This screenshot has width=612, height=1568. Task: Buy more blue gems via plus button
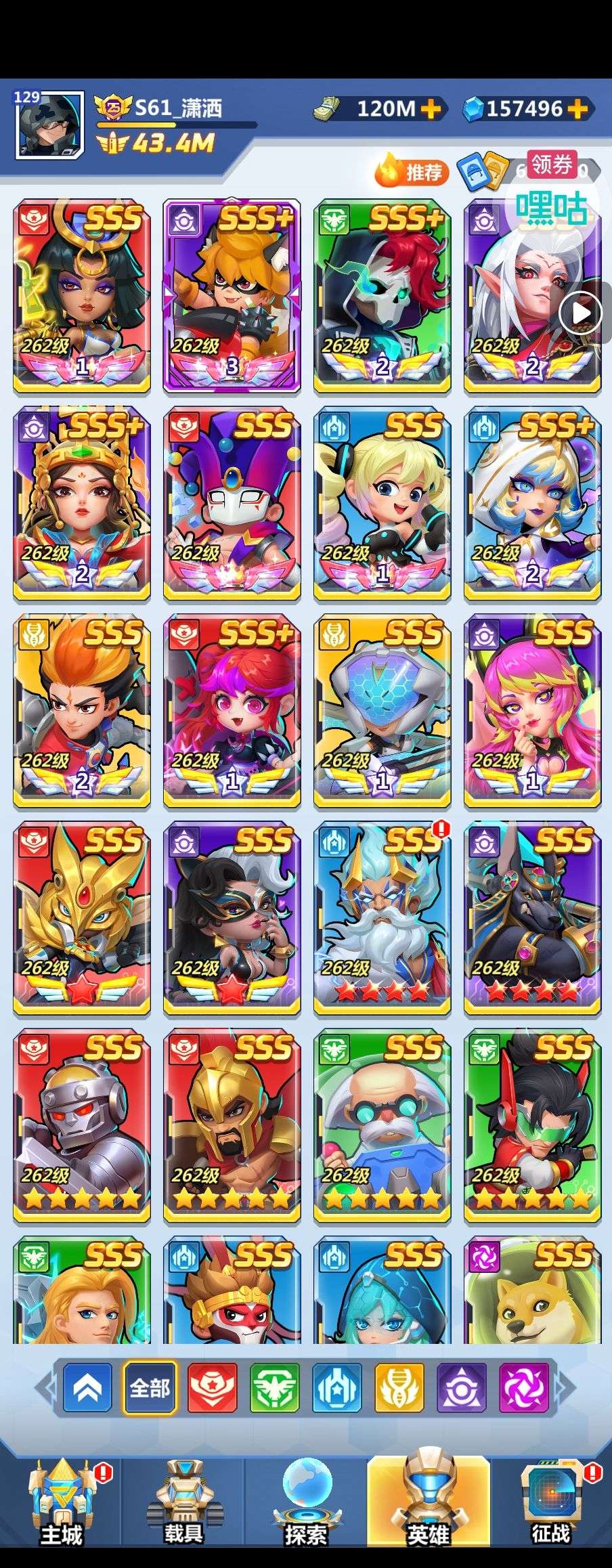(x=577, y=109)
